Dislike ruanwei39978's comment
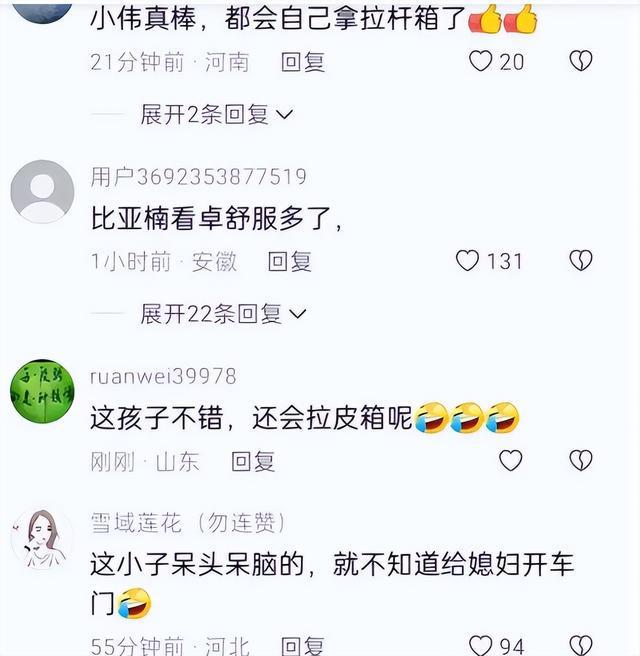The height and width of the screenshot is (656, 640). click(581, 460)
